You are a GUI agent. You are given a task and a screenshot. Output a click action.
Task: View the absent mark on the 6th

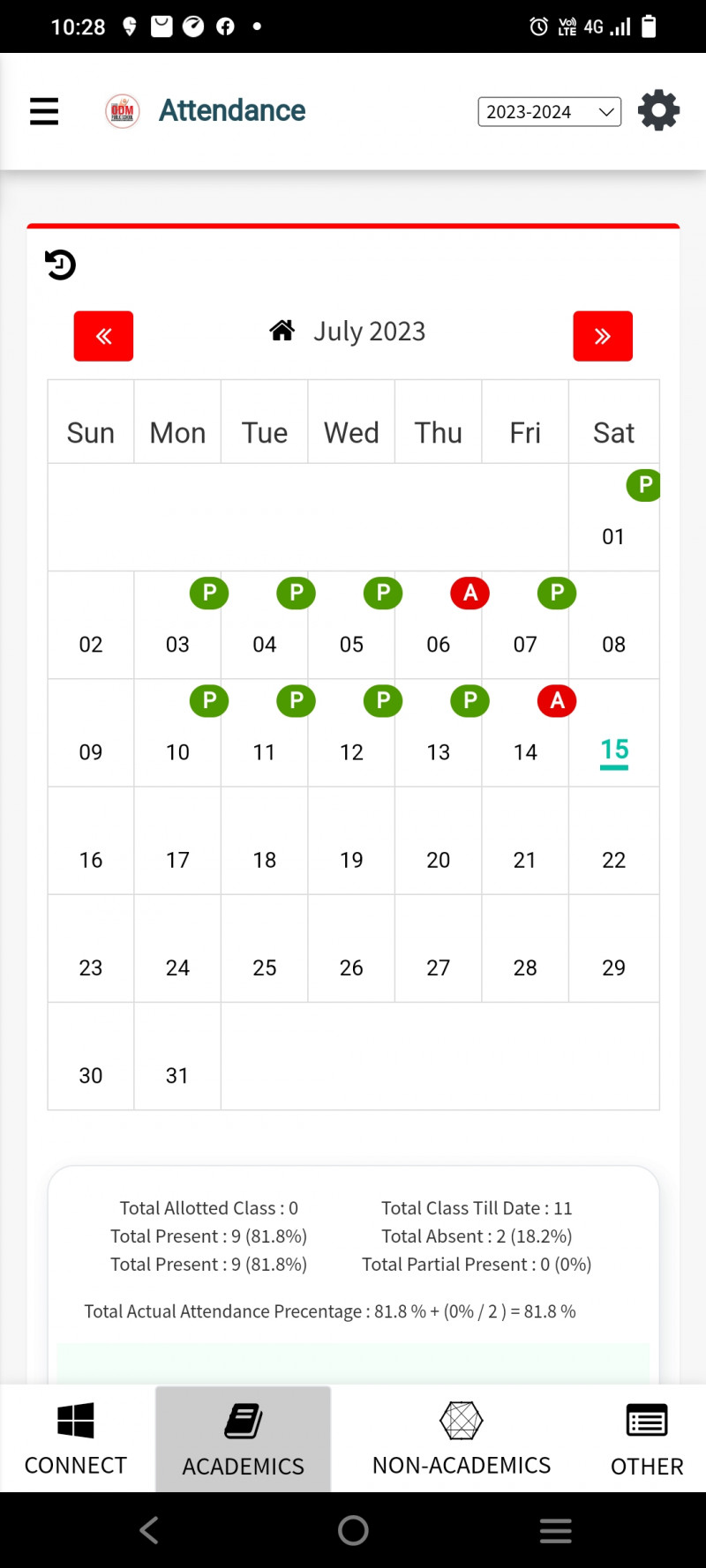pos(470,594)
